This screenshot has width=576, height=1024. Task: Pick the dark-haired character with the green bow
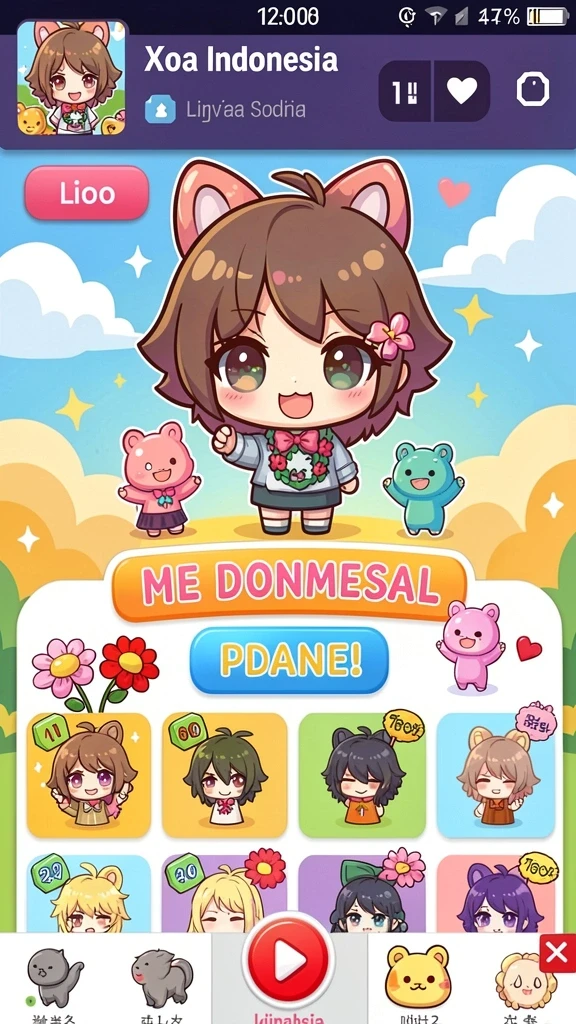click(362, 893)
